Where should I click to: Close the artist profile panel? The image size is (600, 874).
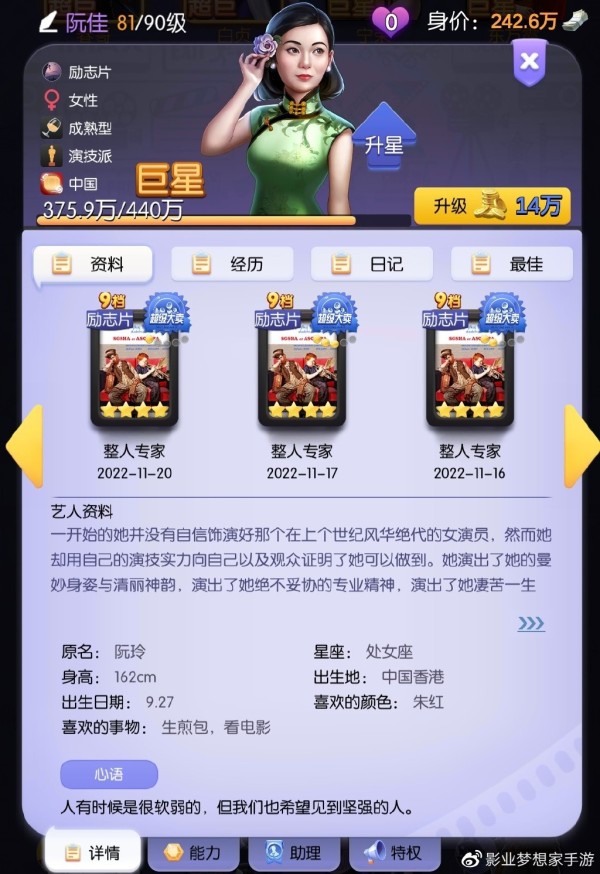tap(530, 61)
